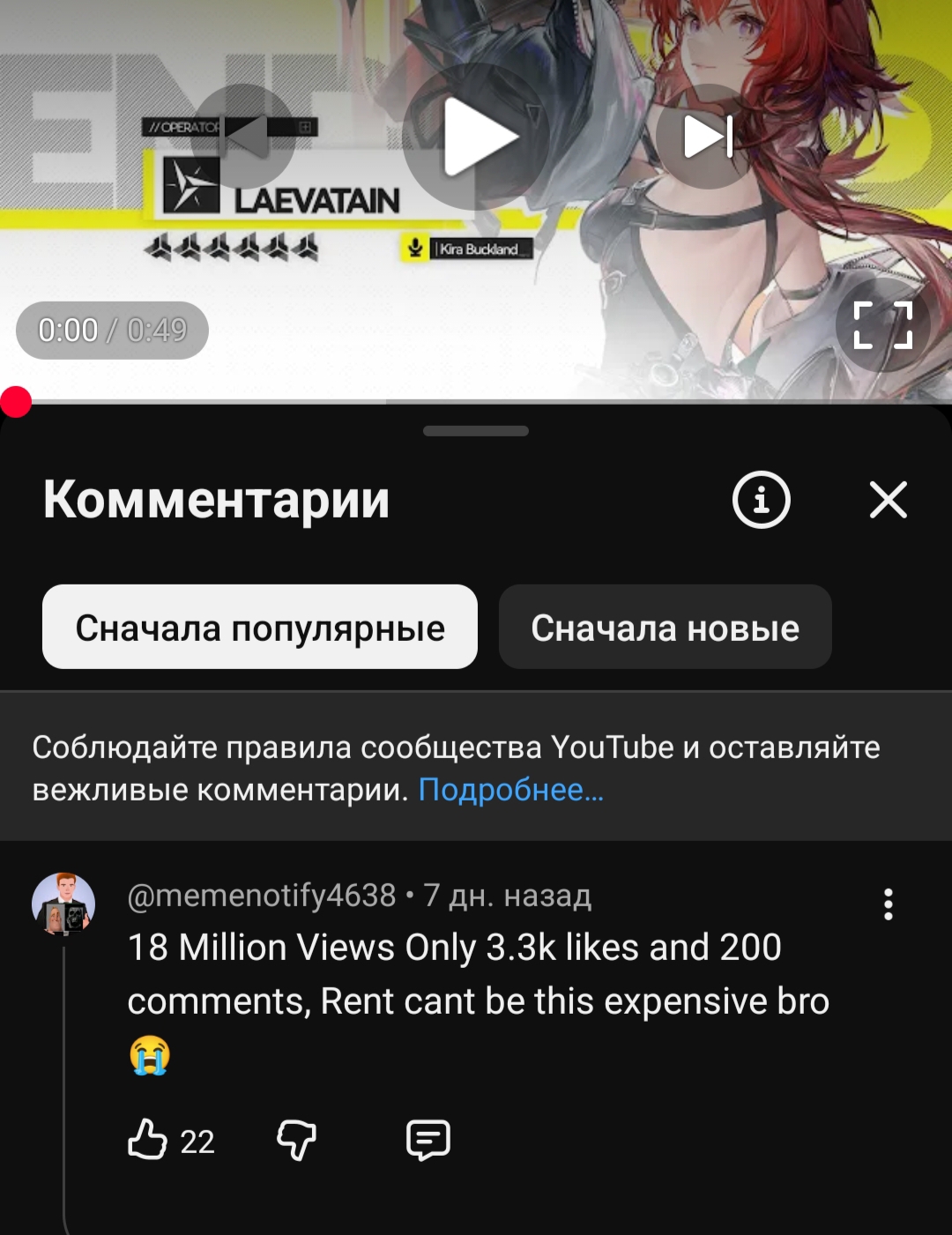The image size is (952, 1235).
Task: Sort by Сначала новые
Action: 665,627
